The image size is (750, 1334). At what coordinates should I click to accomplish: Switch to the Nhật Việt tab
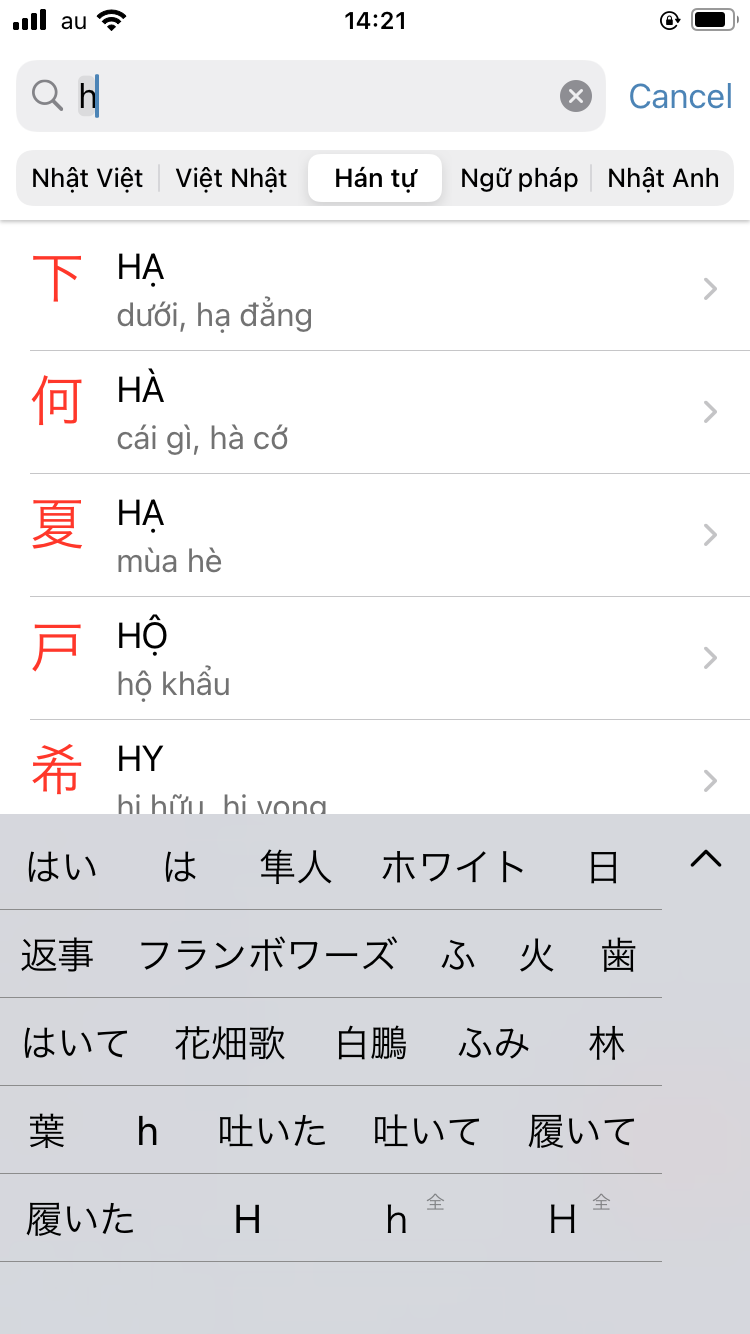click(87, 178)
